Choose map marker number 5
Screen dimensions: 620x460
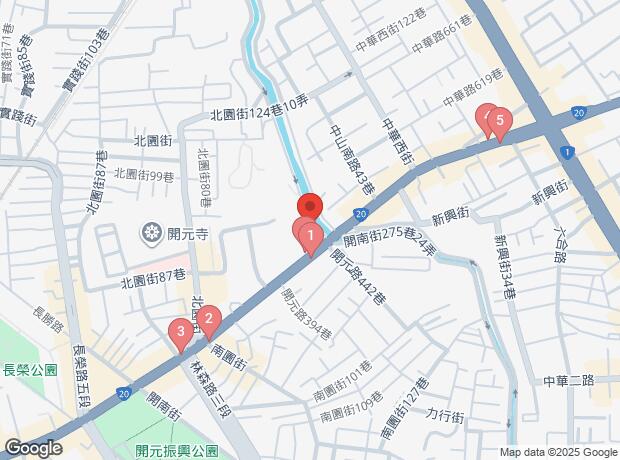[x=499, y=122]
